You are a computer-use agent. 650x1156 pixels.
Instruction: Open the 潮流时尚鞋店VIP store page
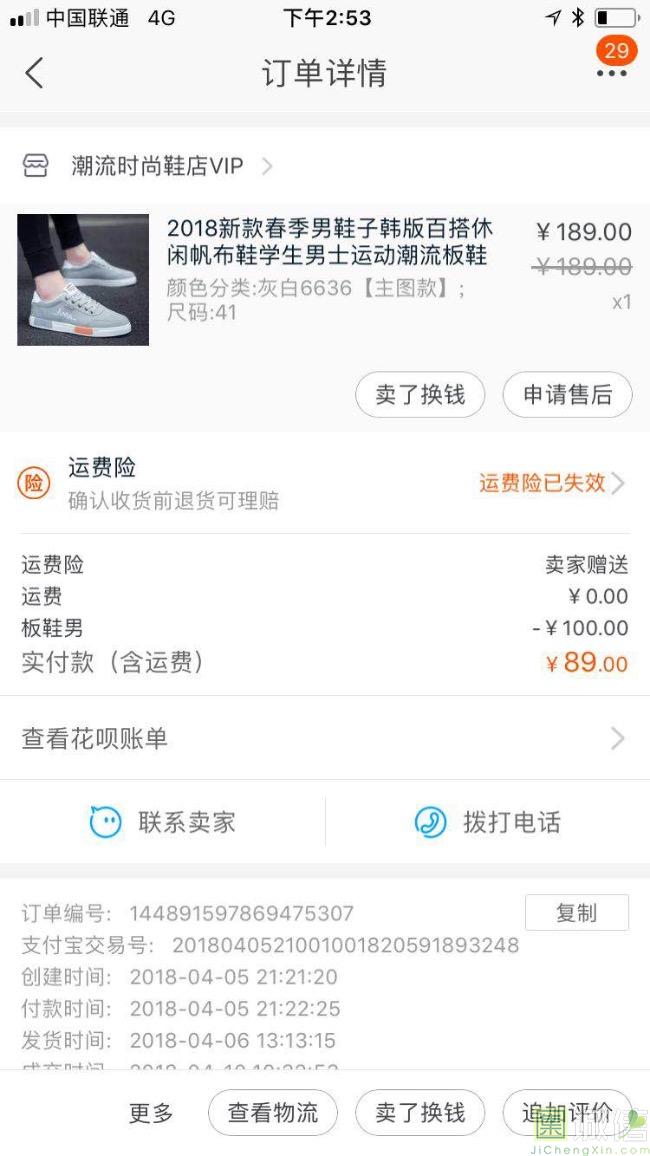pos(157,166)
